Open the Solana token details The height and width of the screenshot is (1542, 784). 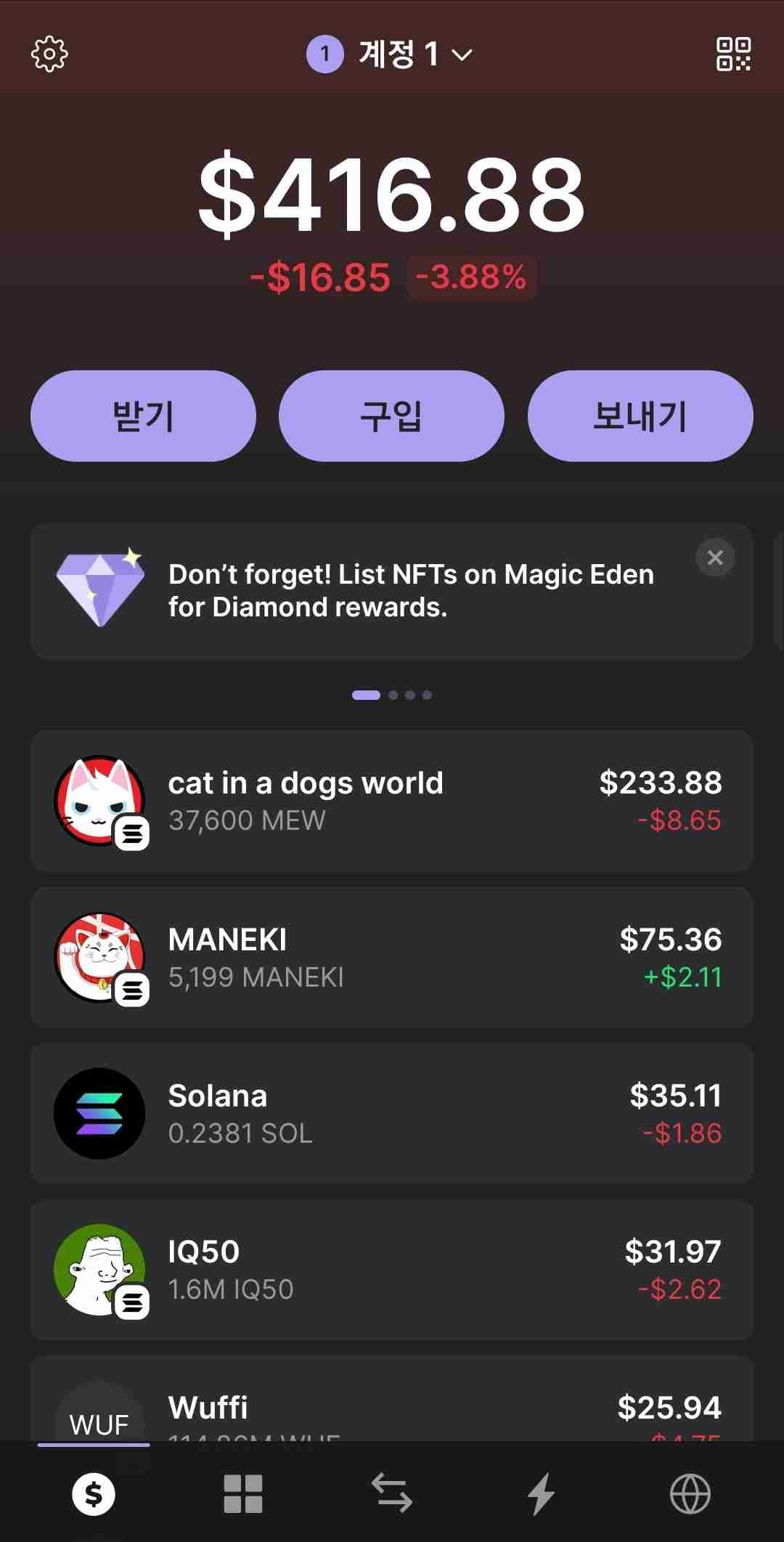(392, 1113)
